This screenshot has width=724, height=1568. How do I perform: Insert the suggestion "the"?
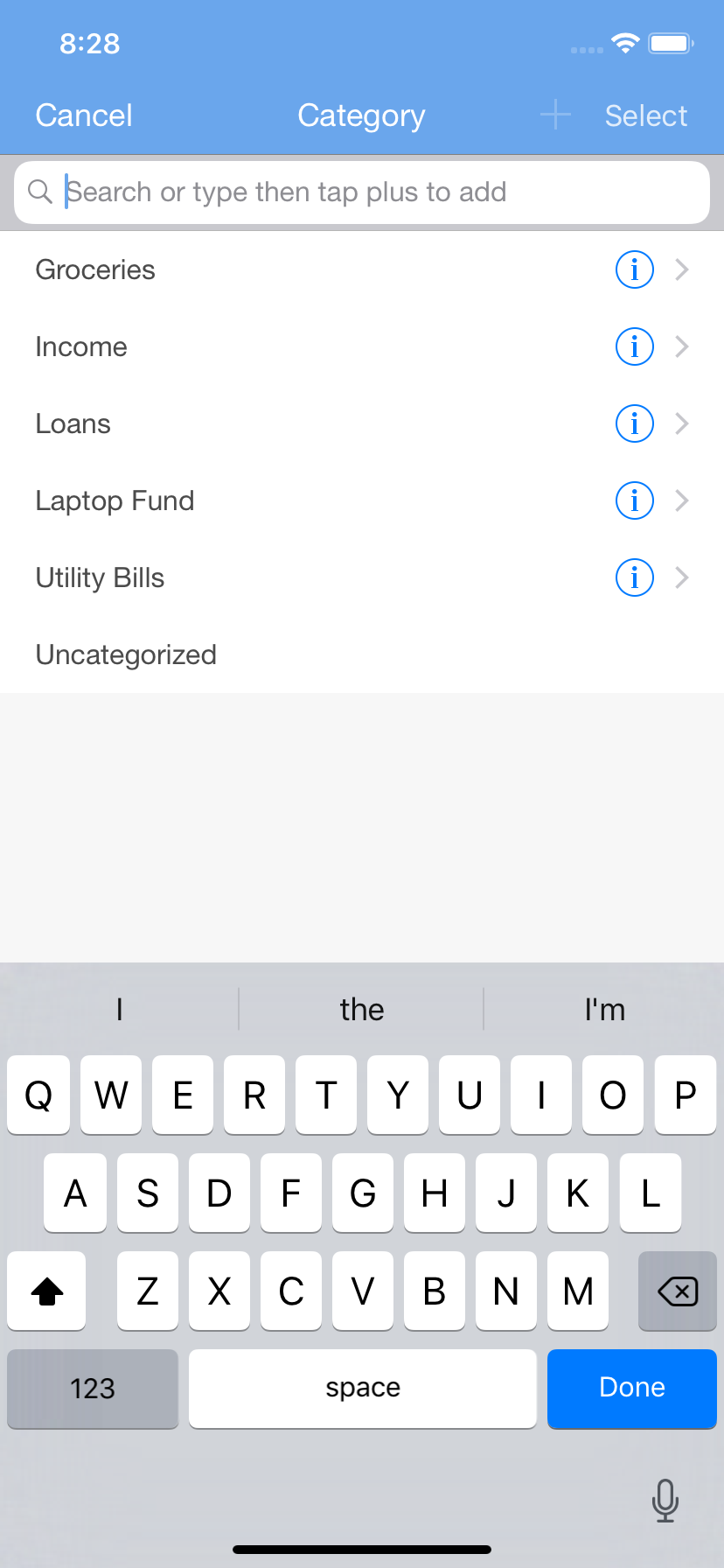tap(362, 1010)
